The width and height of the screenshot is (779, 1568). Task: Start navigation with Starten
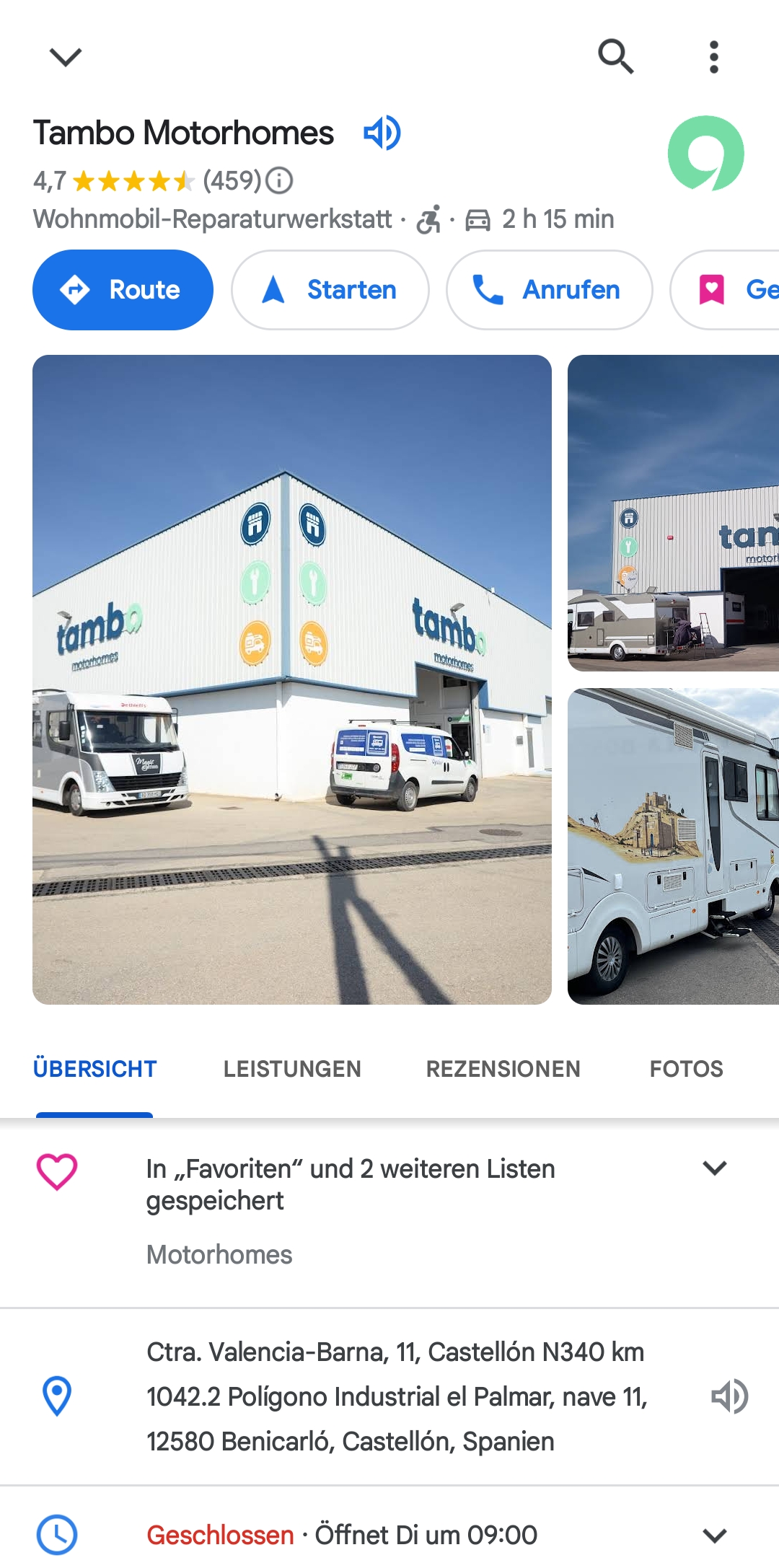pyautogui.click(x=330, y=290)
